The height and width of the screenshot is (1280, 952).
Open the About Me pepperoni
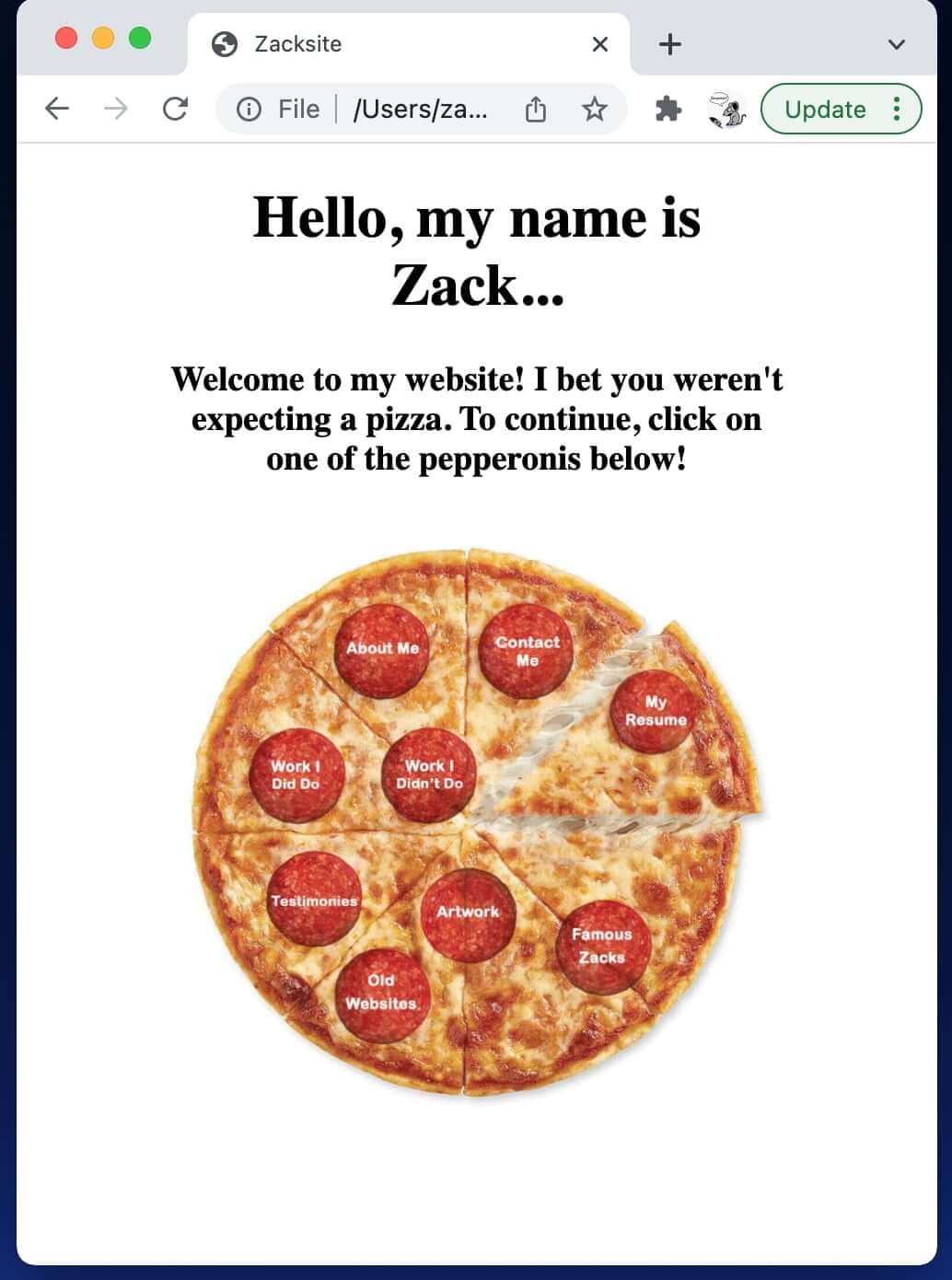(x=381, y=649)
